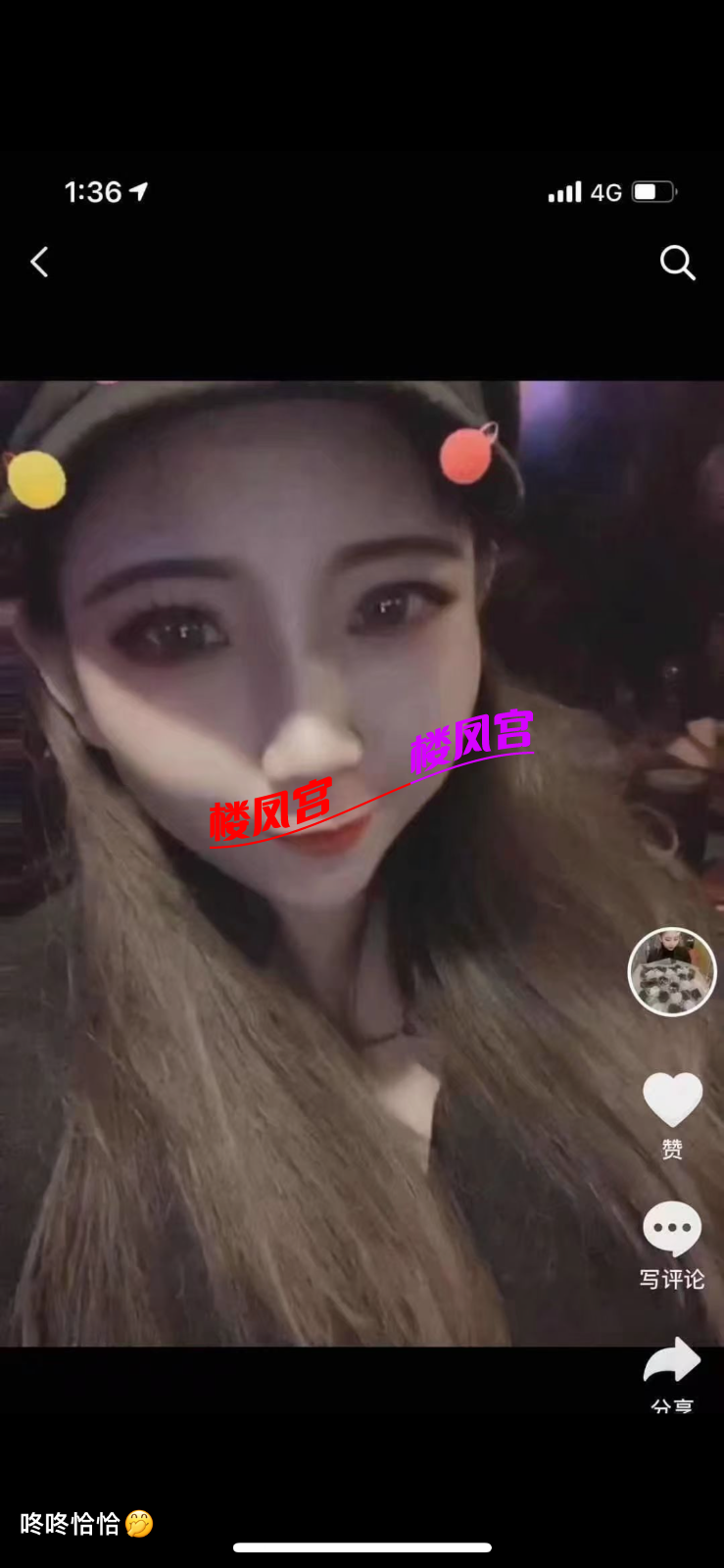Open the creator's round avatar profile

672,972
